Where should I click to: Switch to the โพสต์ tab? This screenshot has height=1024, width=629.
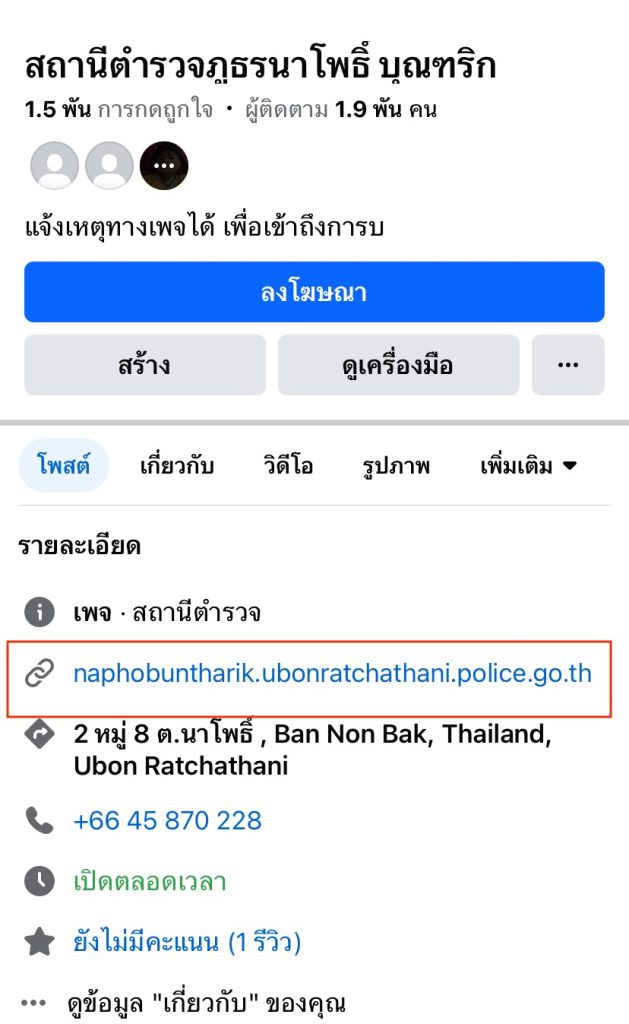pos(64,466)
